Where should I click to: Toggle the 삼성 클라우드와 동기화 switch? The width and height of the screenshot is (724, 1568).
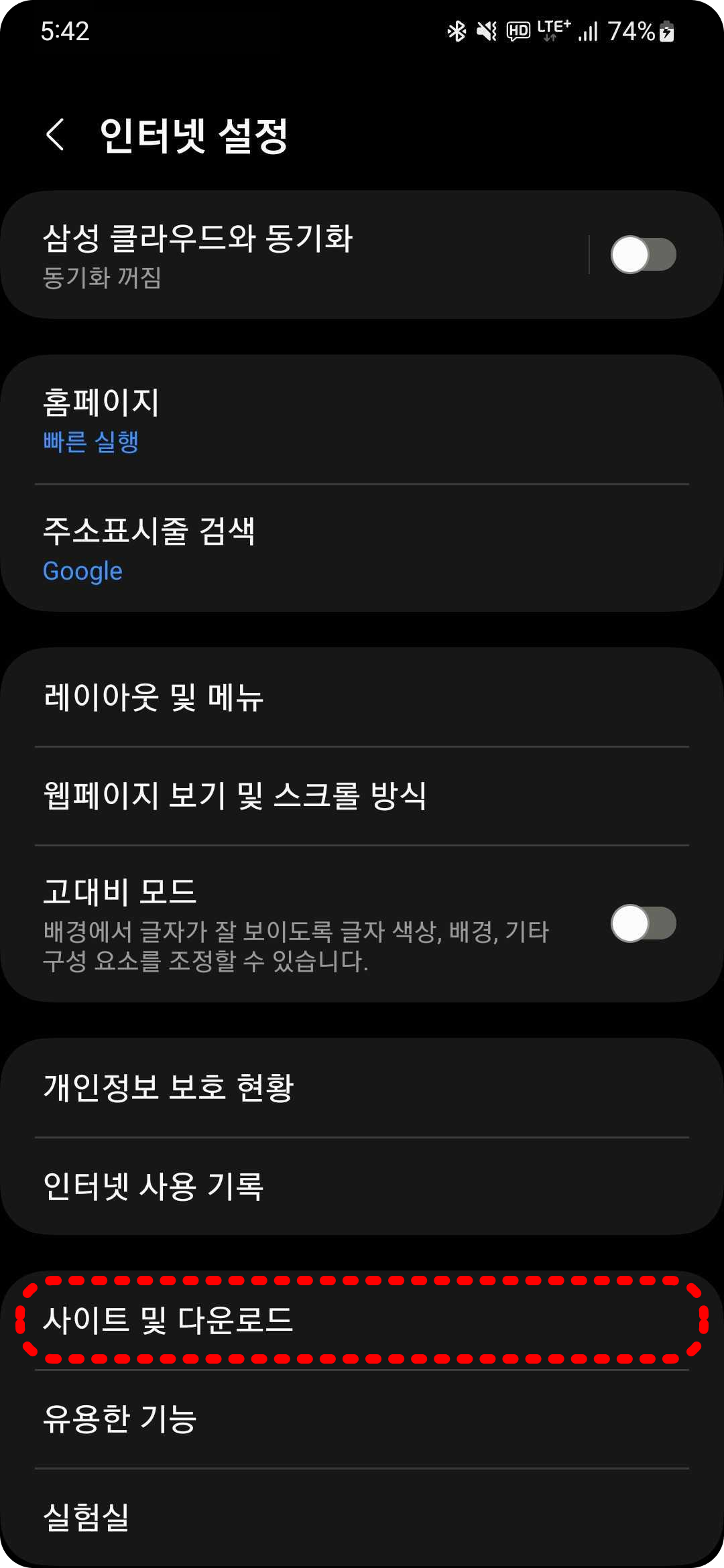642,255
